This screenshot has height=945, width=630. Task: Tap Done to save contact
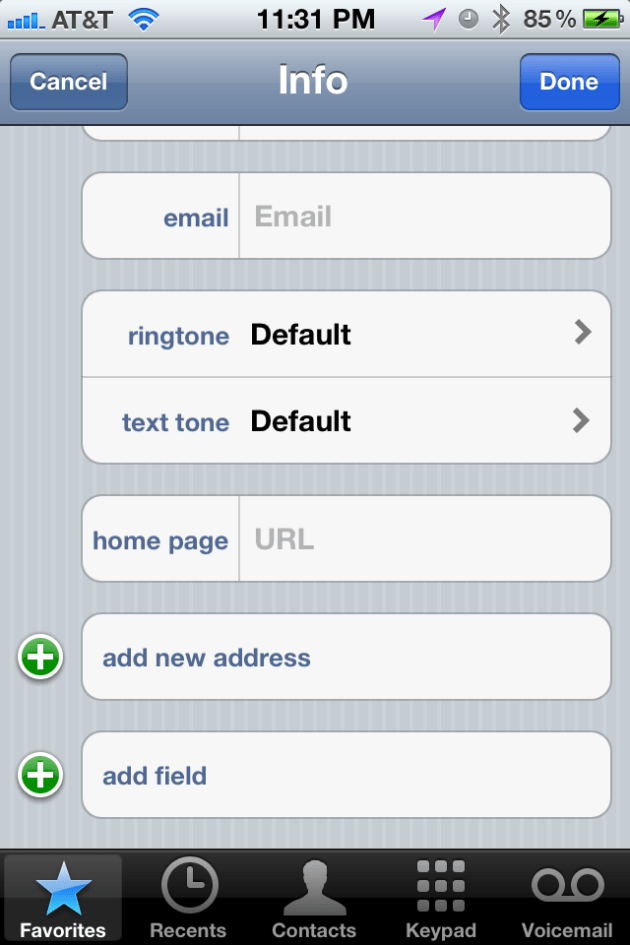click(x=568, y=82)
